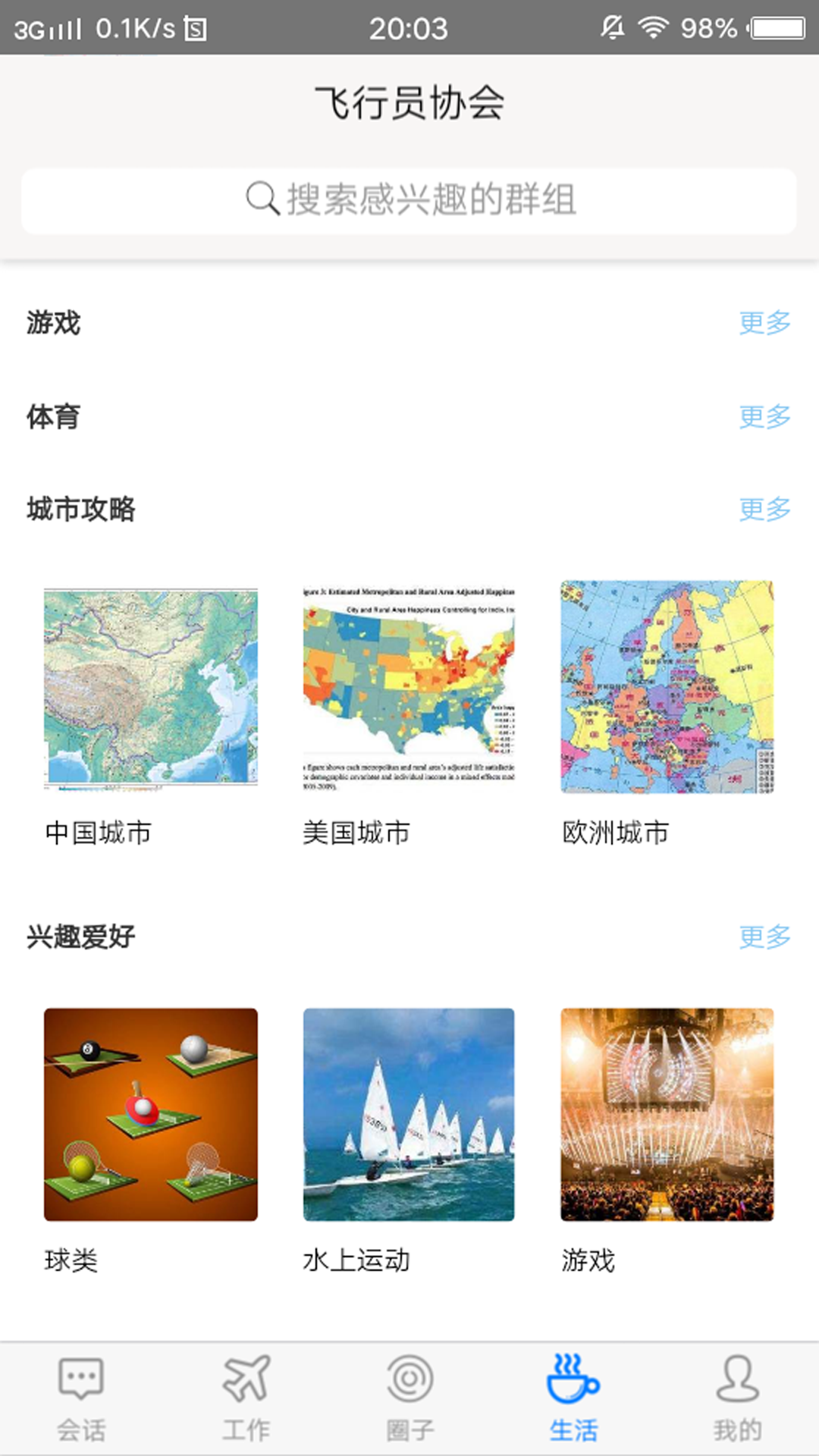Tap the 游戏 concert picture tile
Image resolution: width=819 pixels, height=1456 pixels.
coord(667,1114)
